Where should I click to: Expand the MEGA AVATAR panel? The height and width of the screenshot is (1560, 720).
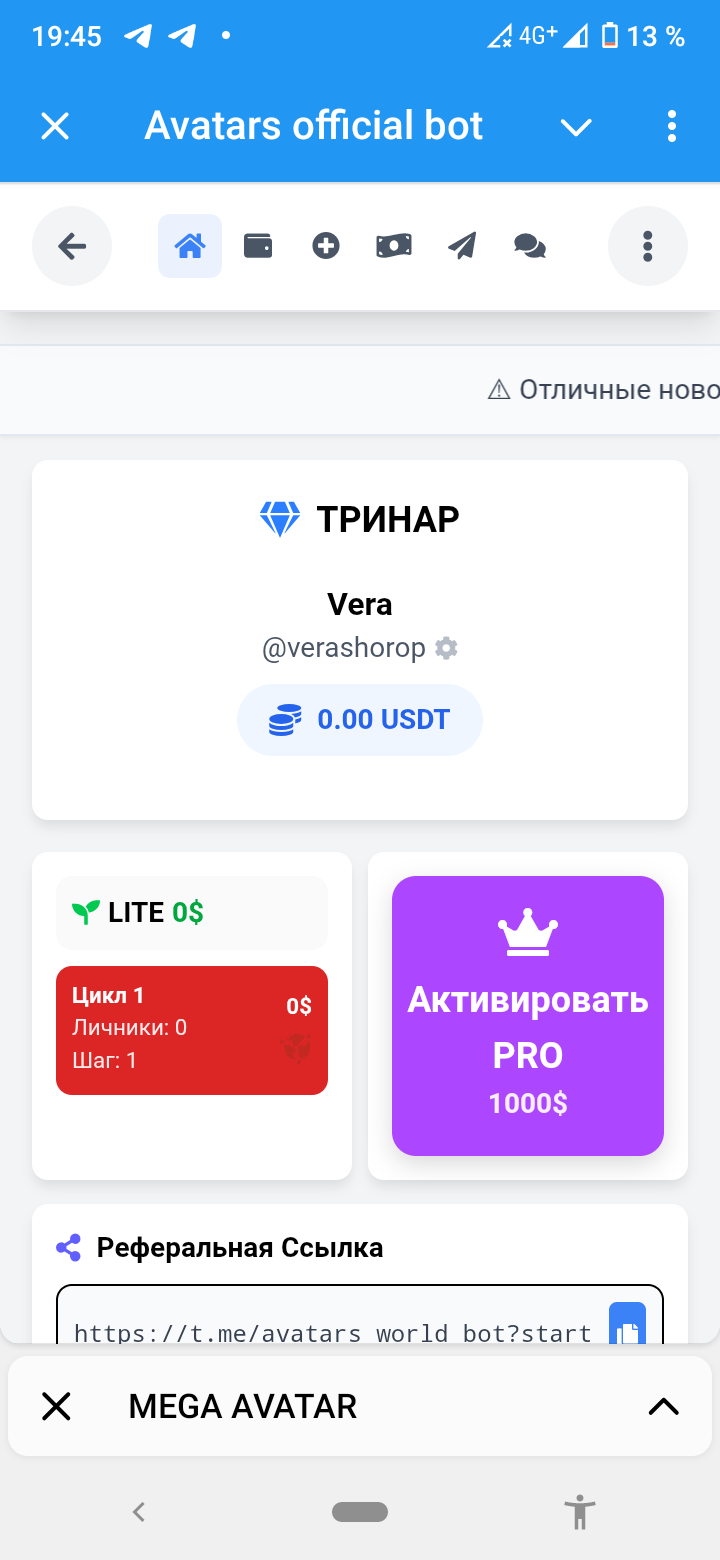[663, 1406]
